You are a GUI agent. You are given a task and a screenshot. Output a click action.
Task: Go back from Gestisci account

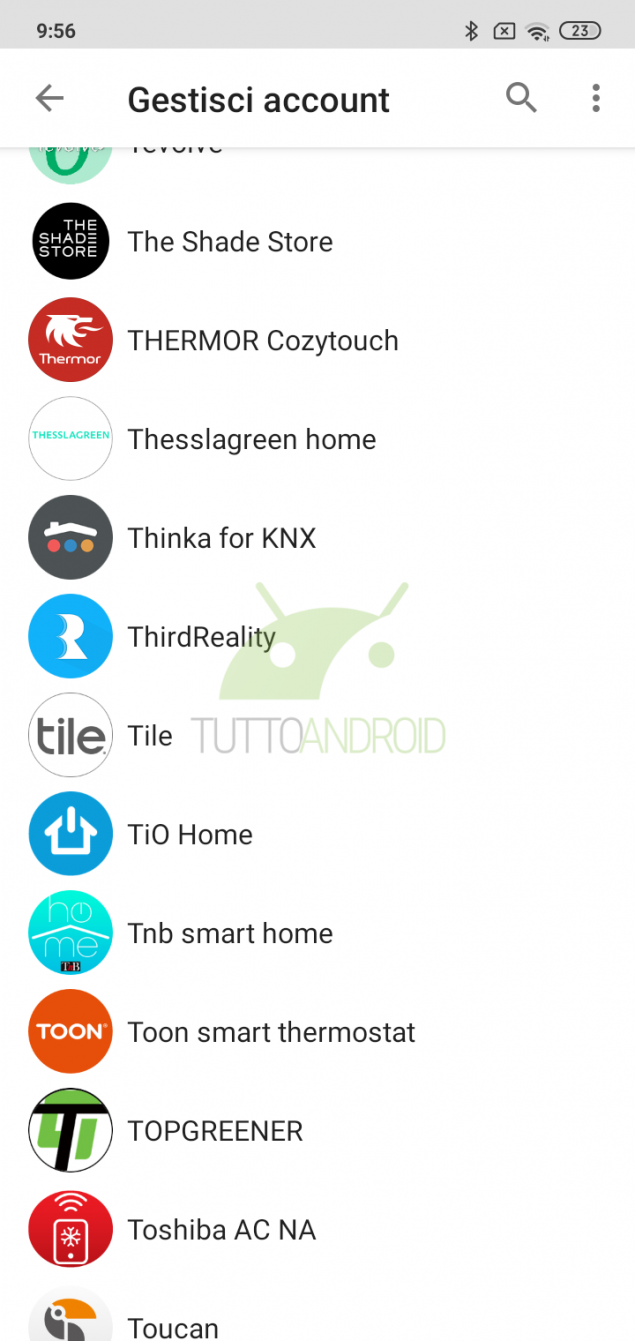49,98
